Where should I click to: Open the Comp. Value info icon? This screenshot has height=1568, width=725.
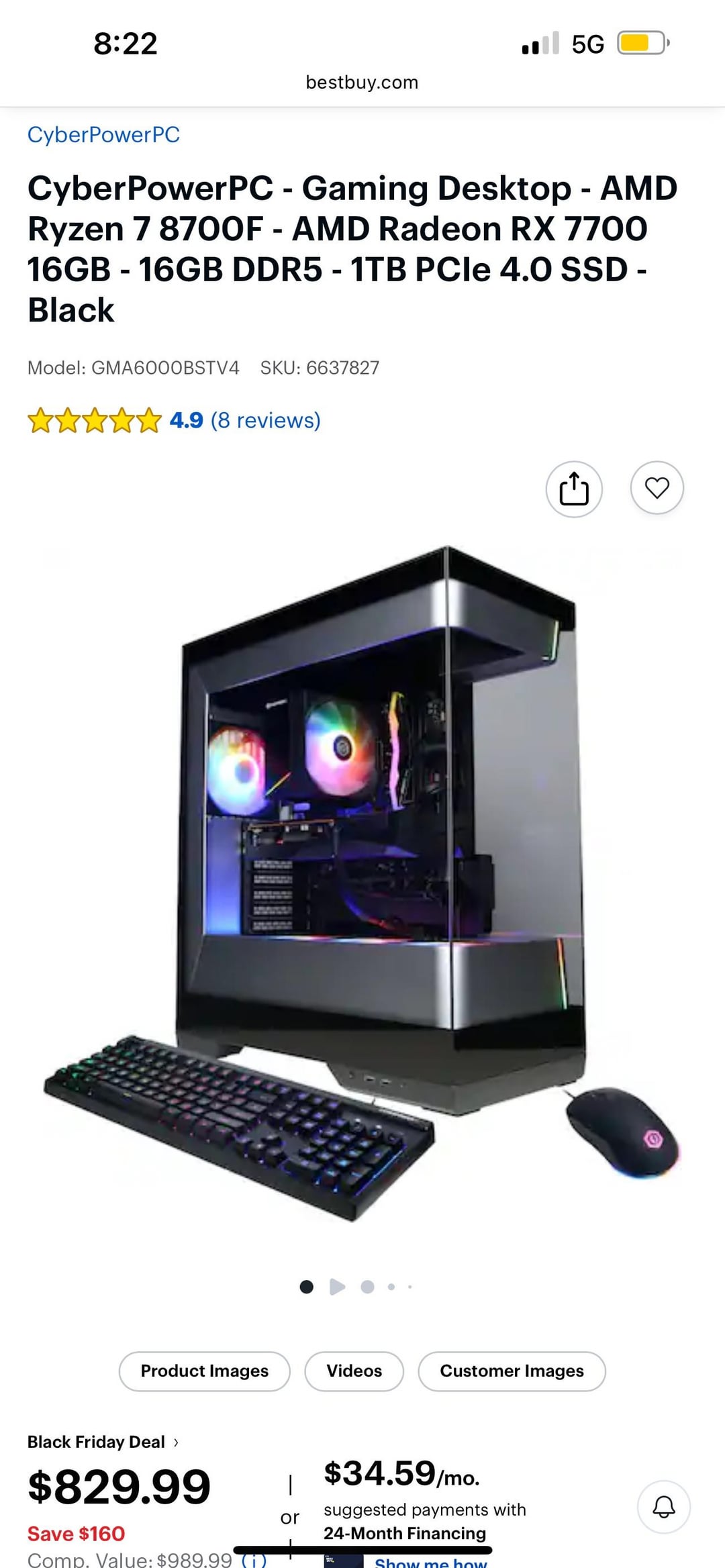tap(254, 1559)
